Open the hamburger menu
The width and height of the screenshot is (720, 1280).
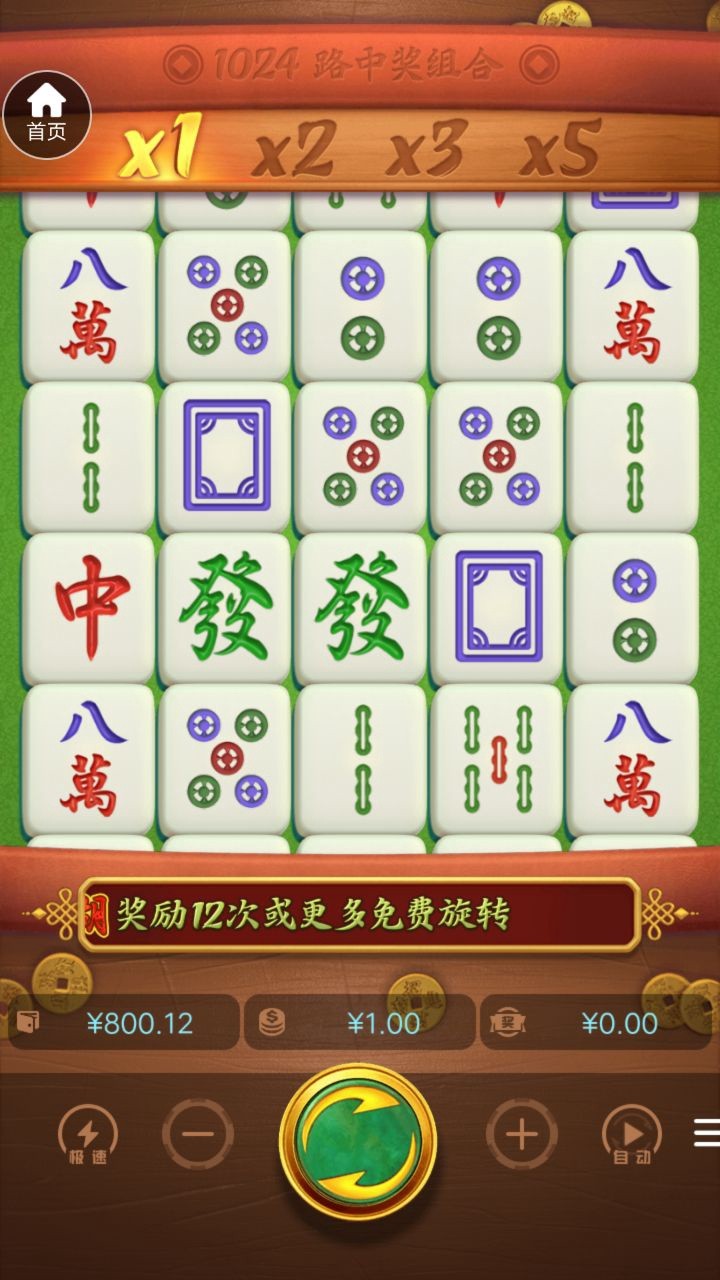point(706,1133)
